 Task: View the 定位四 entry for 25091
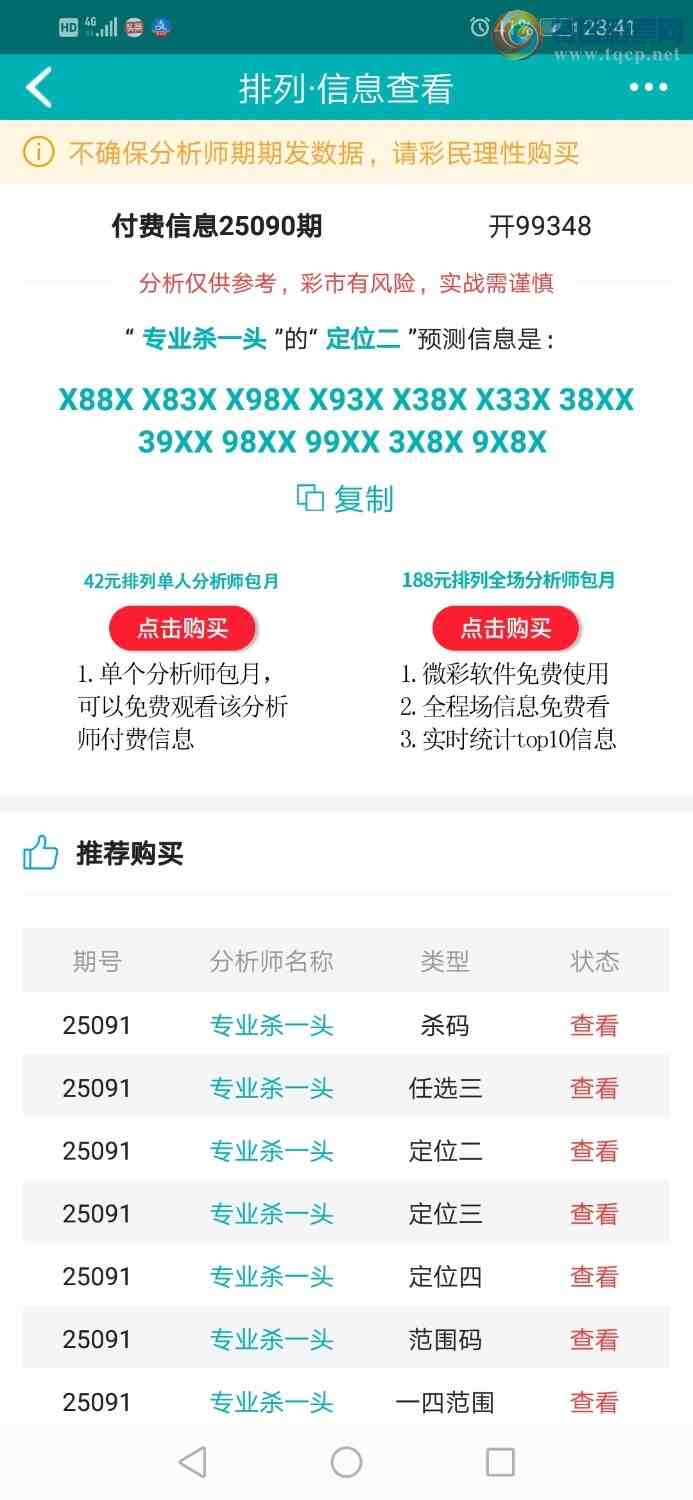tap(594, 1277)
